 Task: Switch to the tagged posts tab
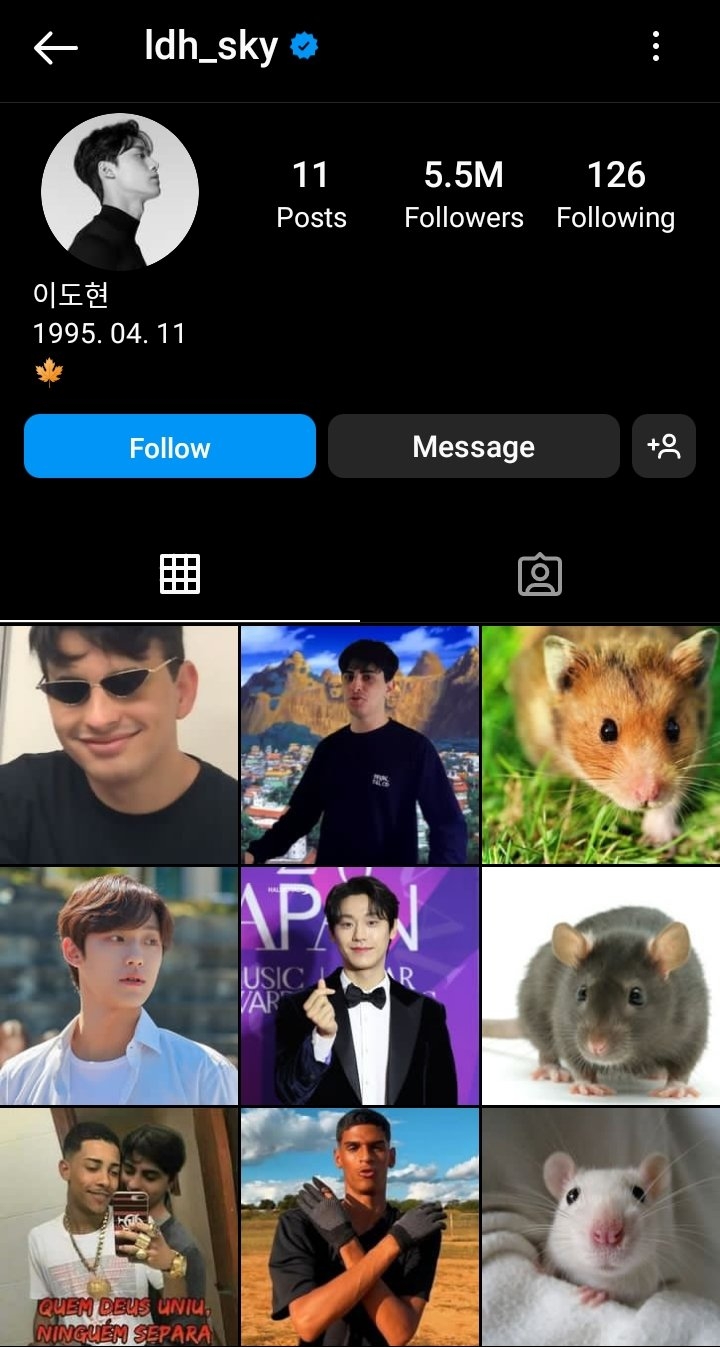540,575
